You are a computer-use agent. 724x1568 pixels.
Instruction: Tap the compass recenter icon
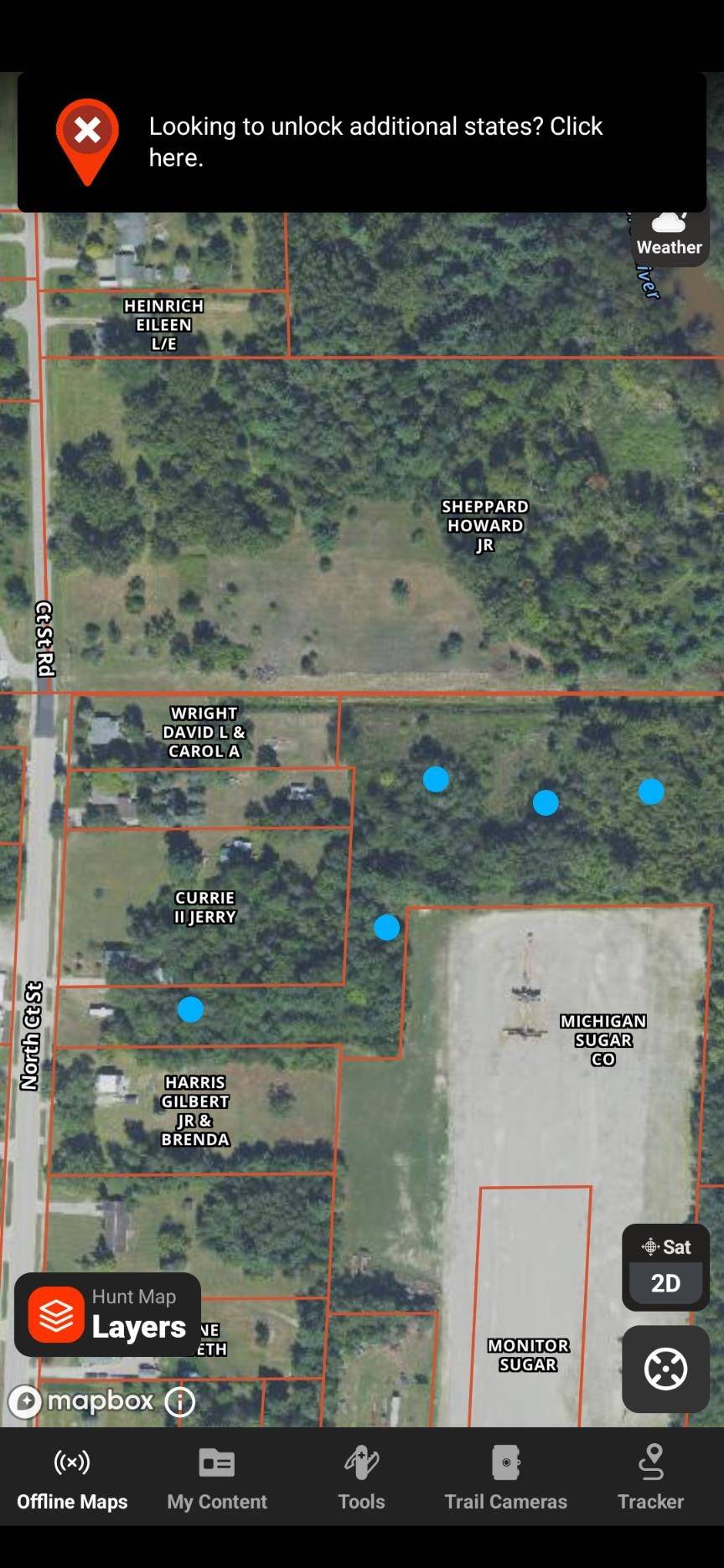665,1371
